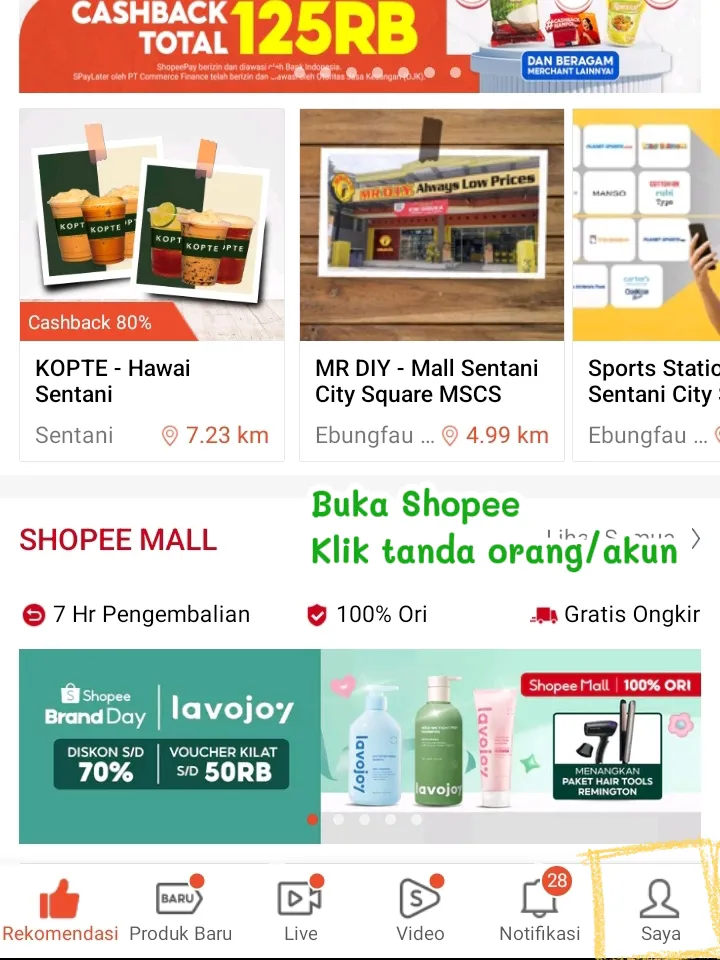Select the Rekomendasi tab
The width and height of the screenshot is (720, 960).
60,910
